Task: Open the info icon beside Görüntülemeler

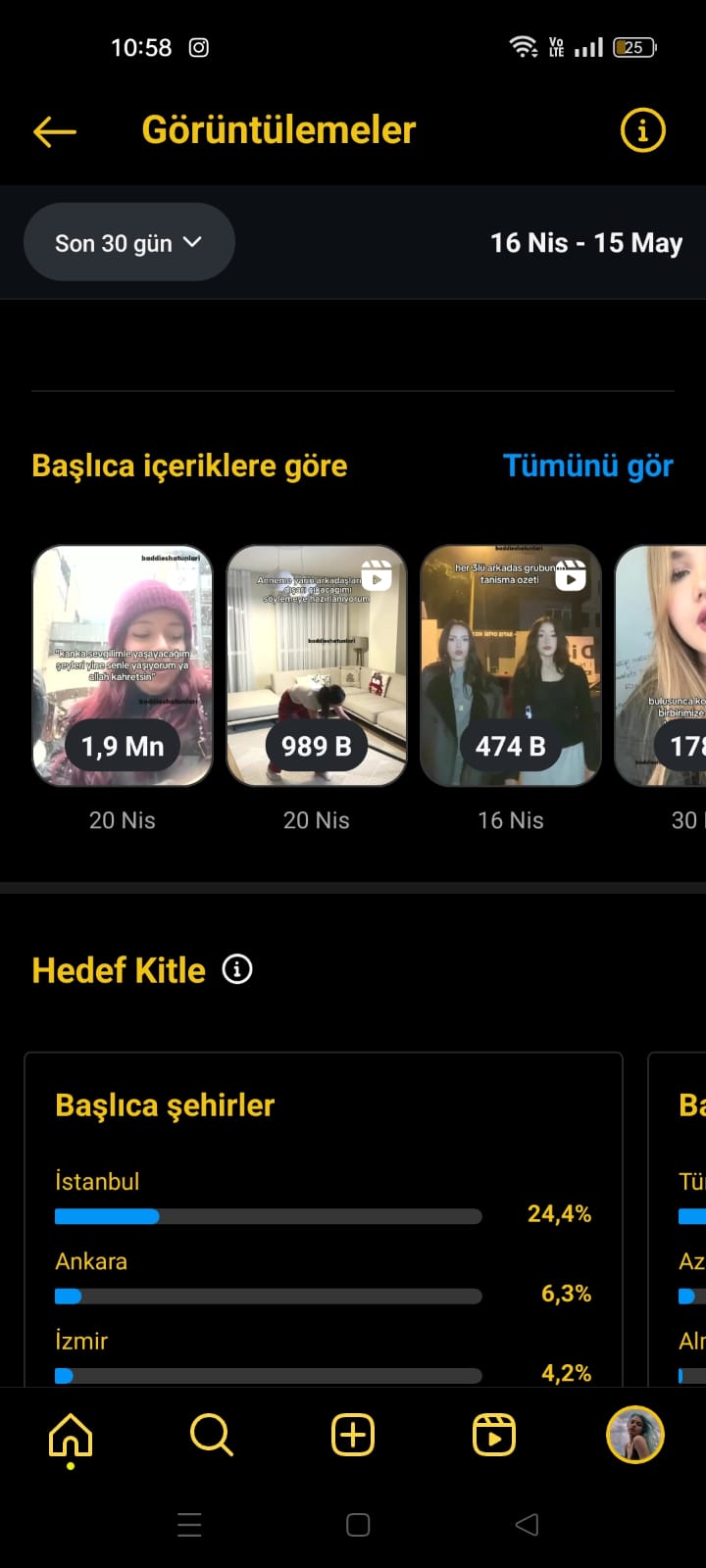Action: click(643, 130)
